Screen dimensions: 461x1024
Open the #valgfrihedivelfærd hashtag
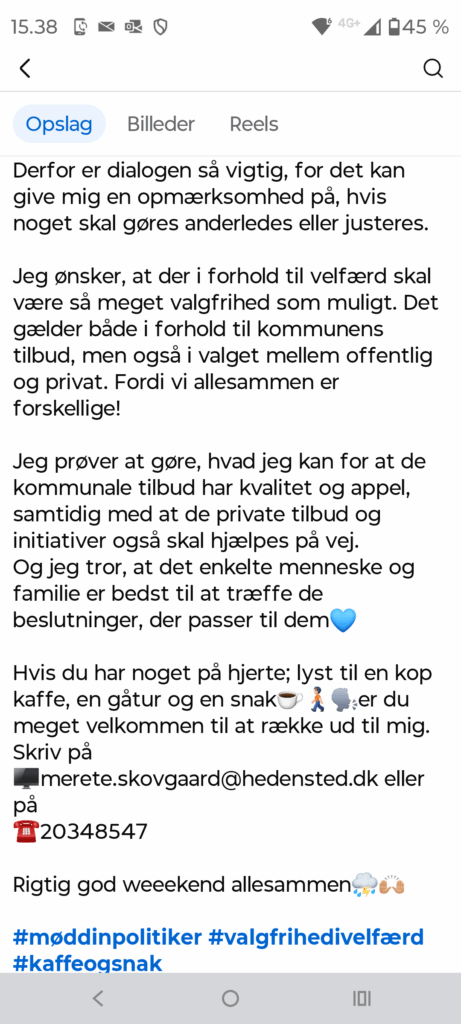tap(316, 937)
